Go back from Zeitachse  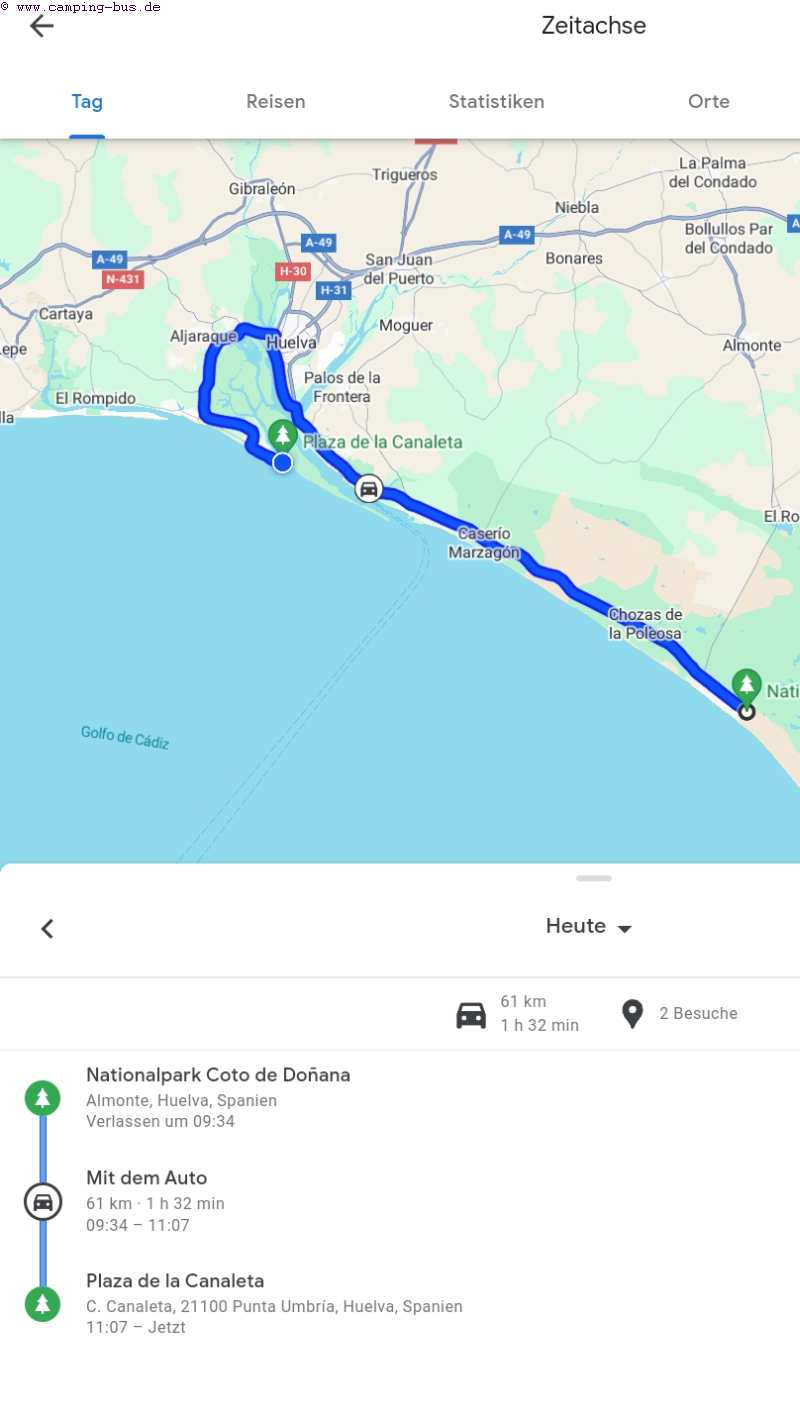coord(41,26)
